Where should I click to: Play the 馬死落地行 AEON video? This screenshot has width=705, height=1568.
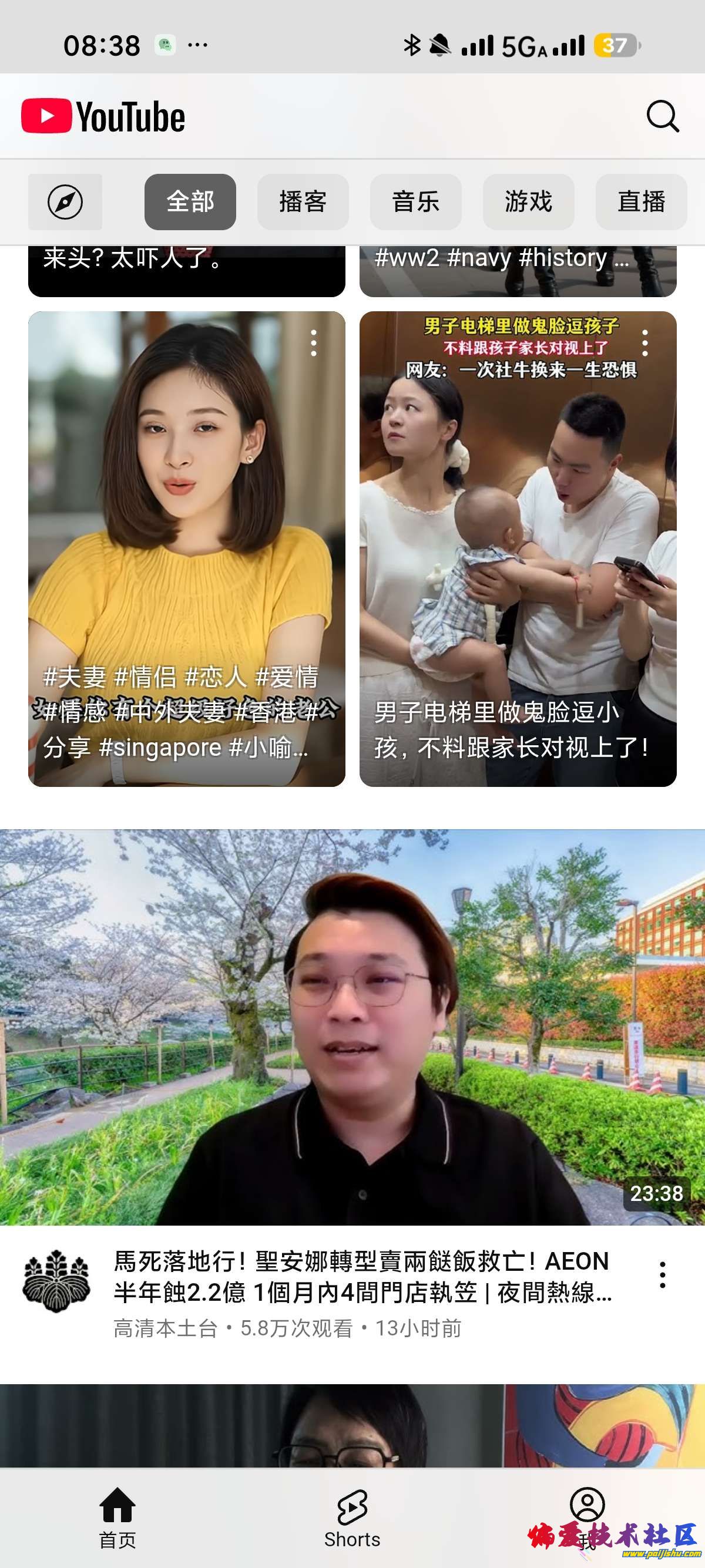pos(352,1027)
